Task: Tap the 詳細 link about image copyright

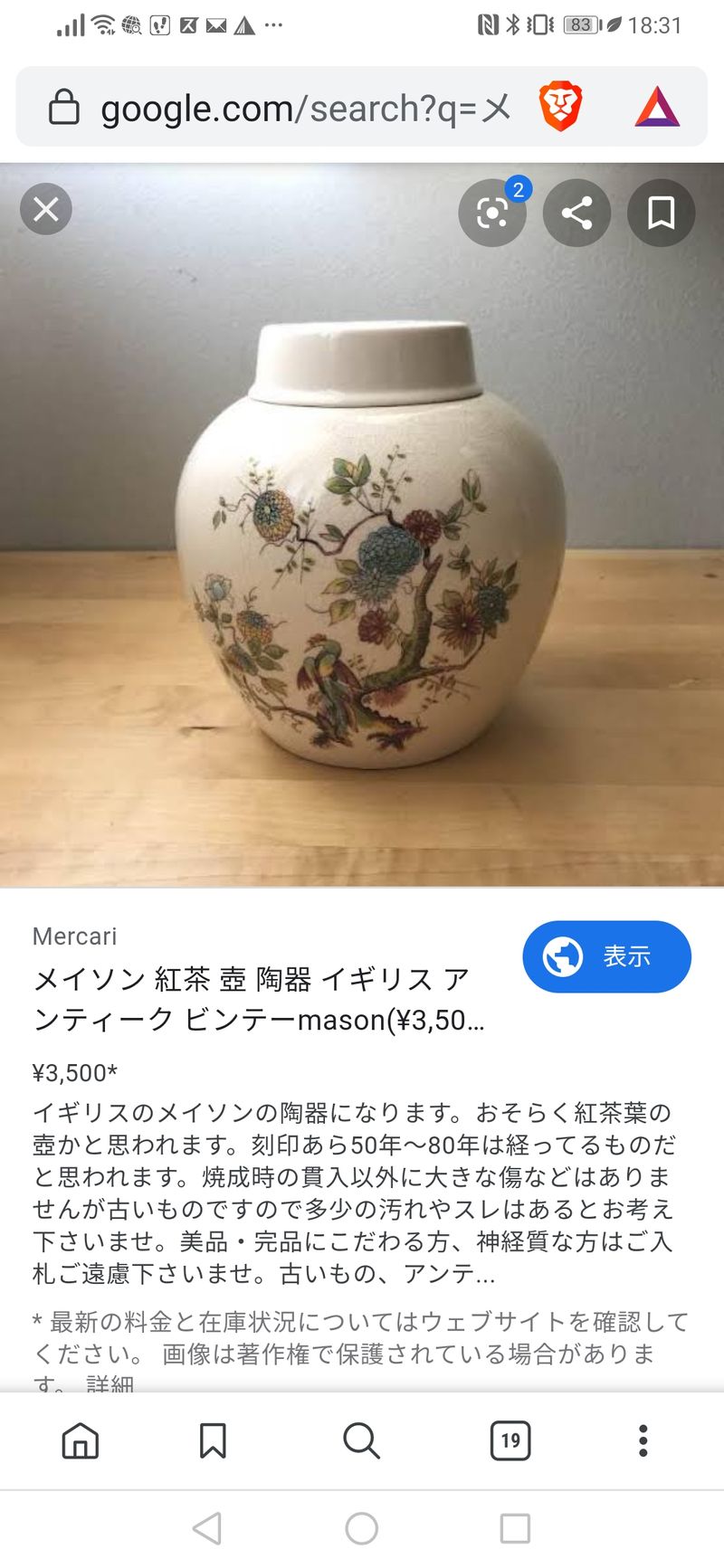Action: [110, 1384]
